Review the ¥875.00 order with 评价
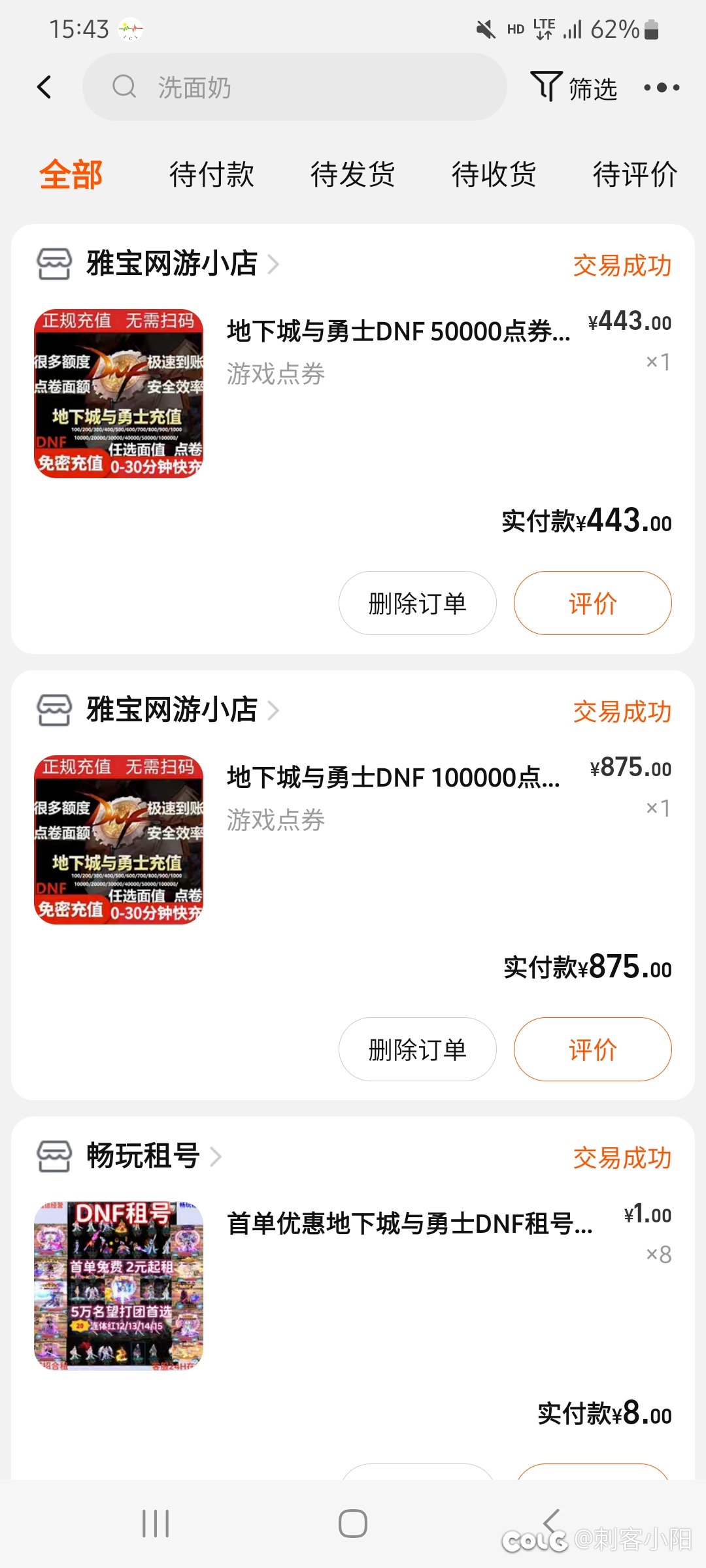 click(x=592, y=1049)
